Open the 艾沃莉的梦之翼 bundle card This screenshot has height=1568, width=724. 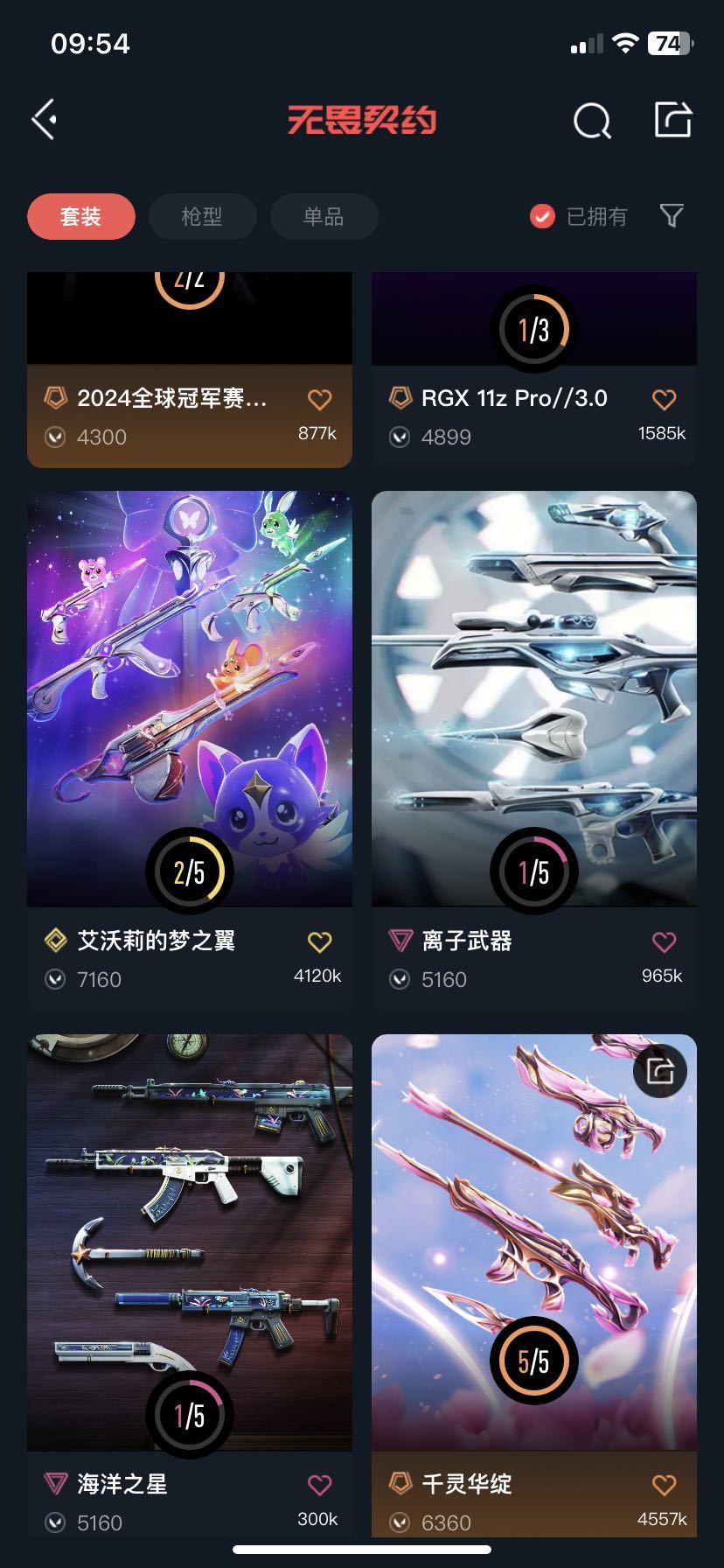[x=190, y=750]
